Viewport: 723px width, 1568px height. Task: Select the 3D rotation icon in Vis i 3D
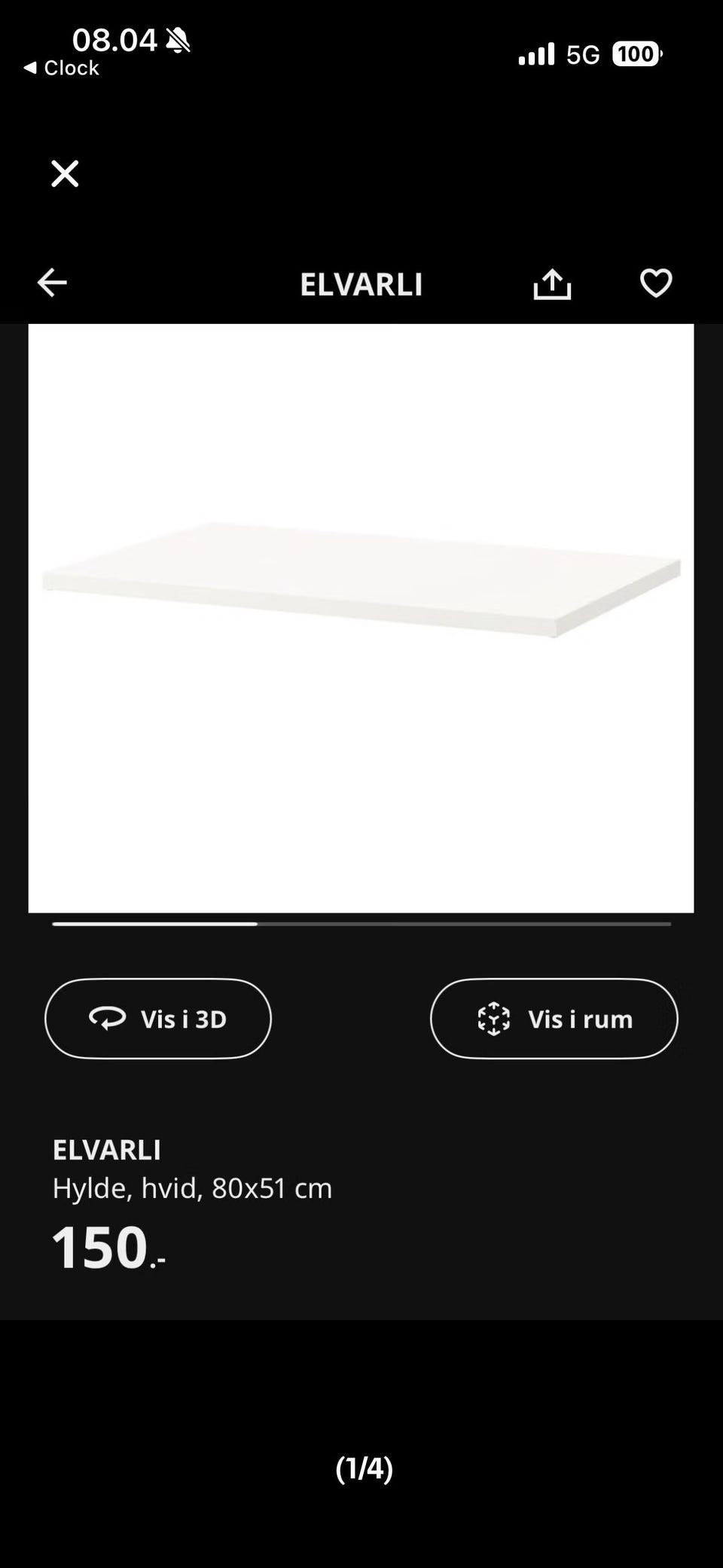107,1019
